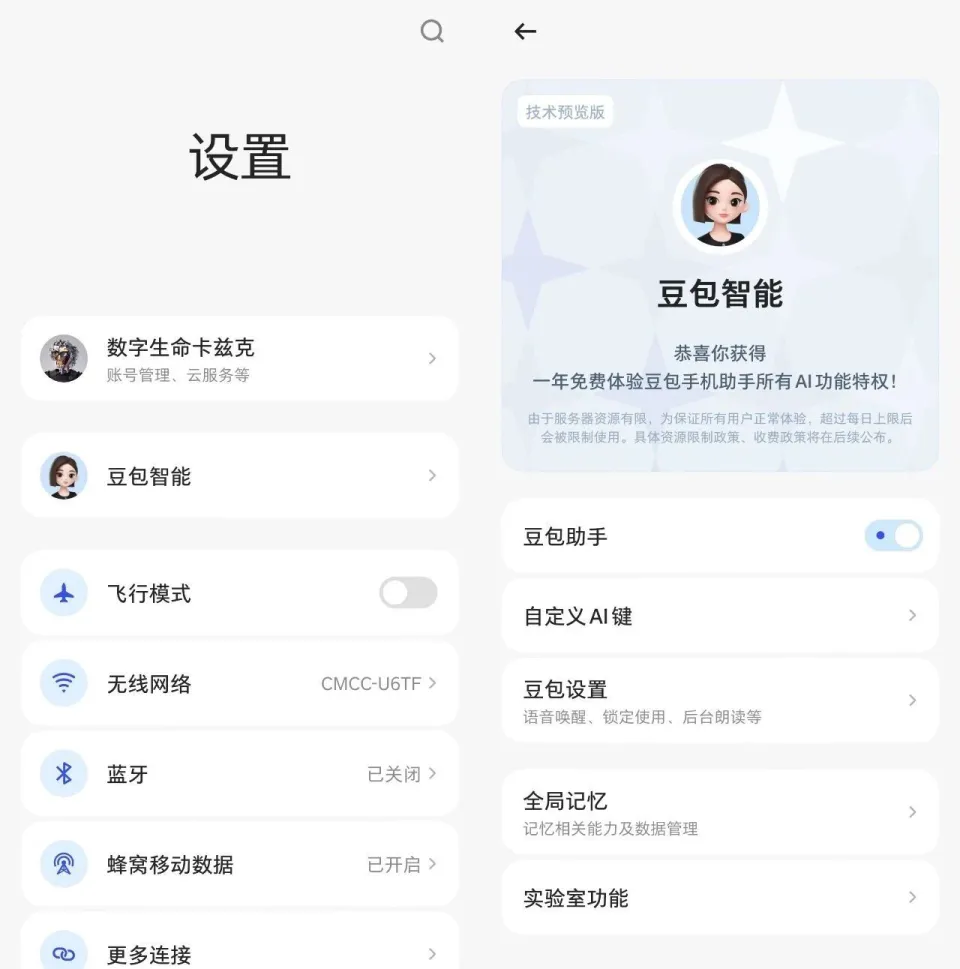This screenshot has width=960, height=969.
Task: Tap the link icon next to 更多连接
Action: click(63, 953)
